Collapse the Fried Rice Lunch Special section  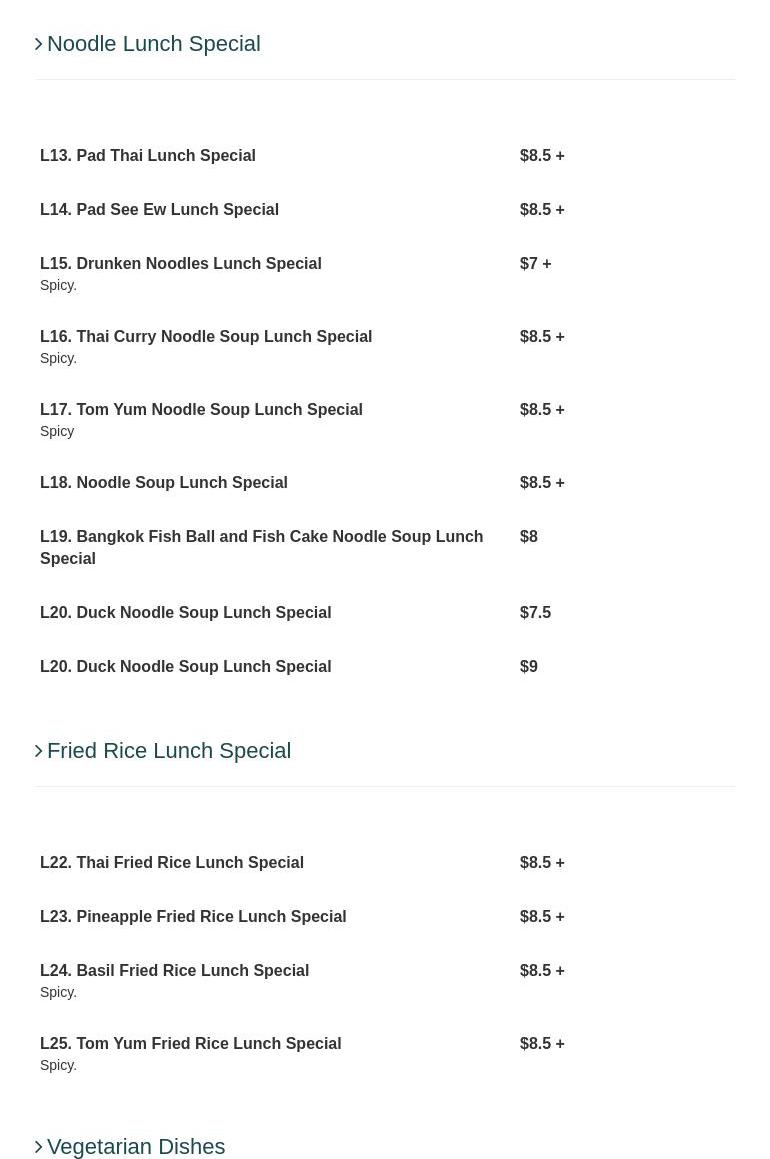tap(168, 751)
